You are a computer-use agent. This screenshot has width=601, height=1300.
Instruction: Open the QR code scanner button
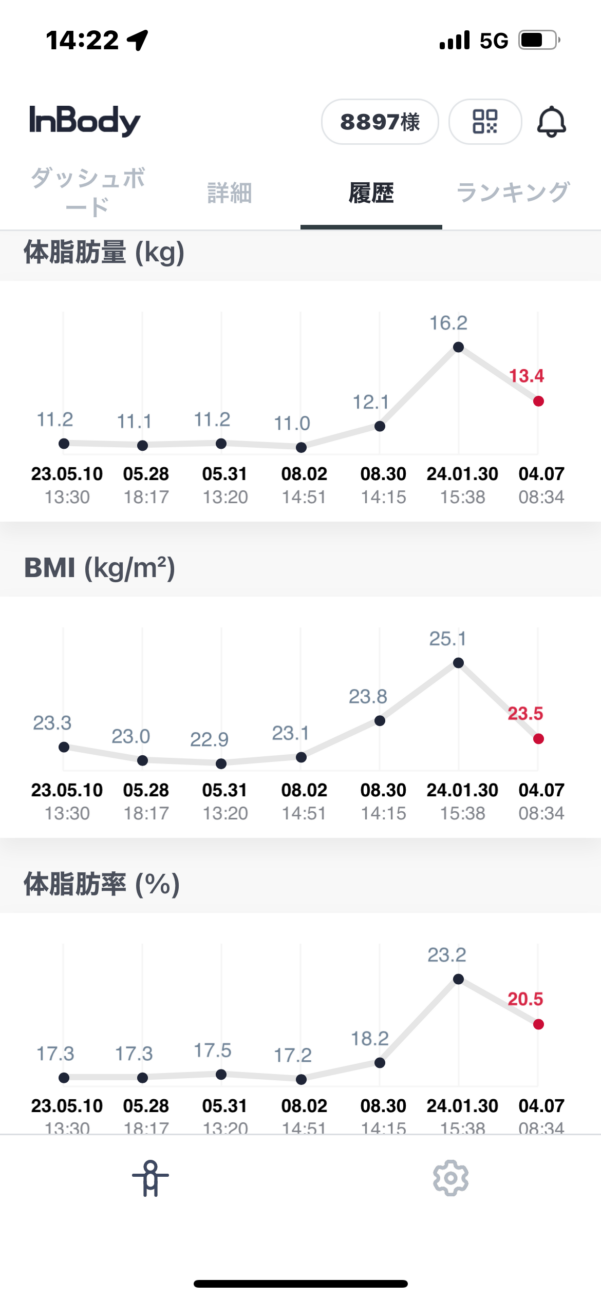point(485,123)
